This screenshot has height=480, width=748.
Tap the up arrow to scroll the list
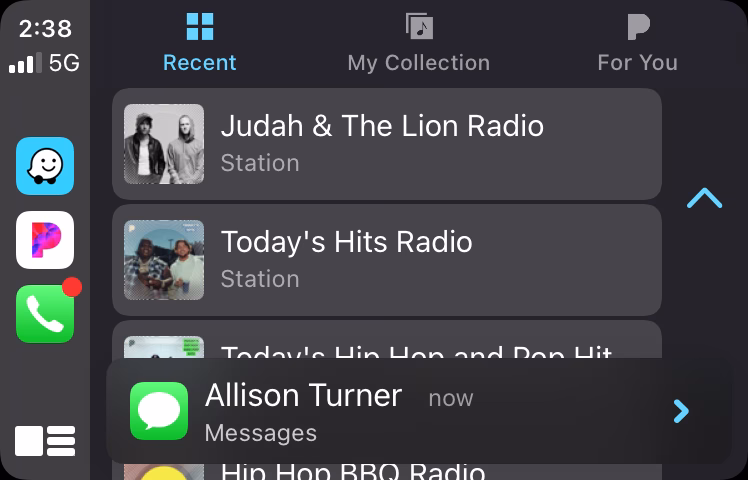click(x=704, y=198)
